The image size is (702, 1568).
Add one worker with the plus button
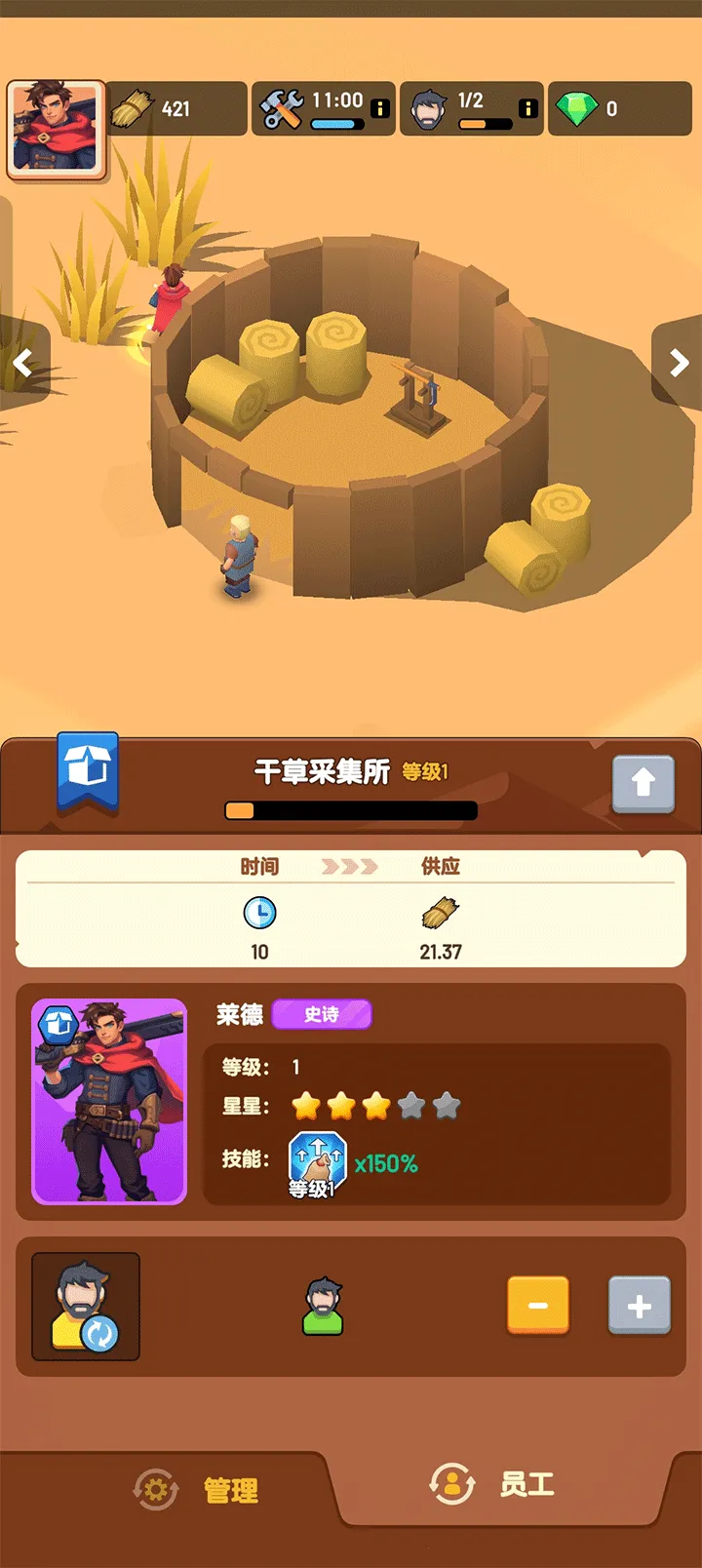(x=640, y=1306)
